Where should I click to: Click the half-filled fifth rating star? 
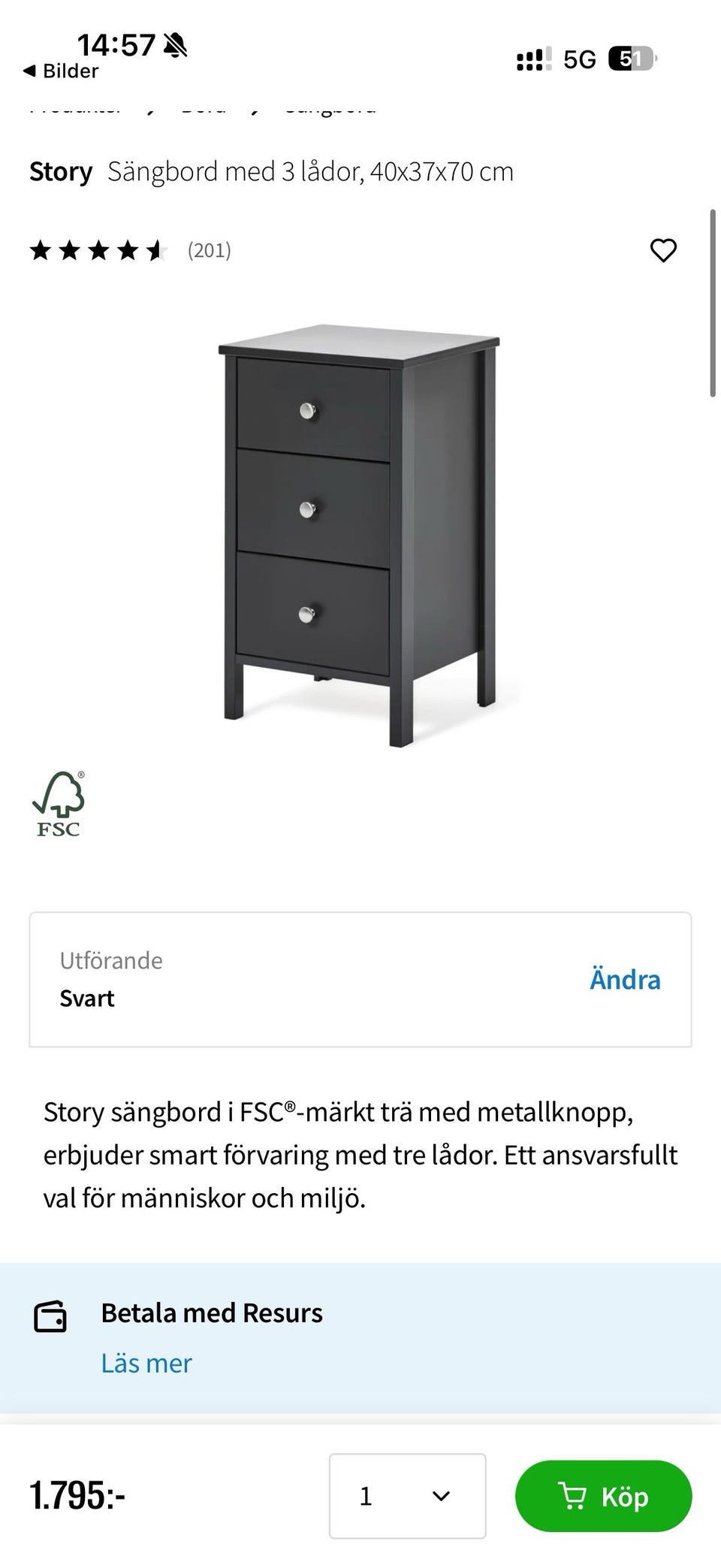click(157, 249)
